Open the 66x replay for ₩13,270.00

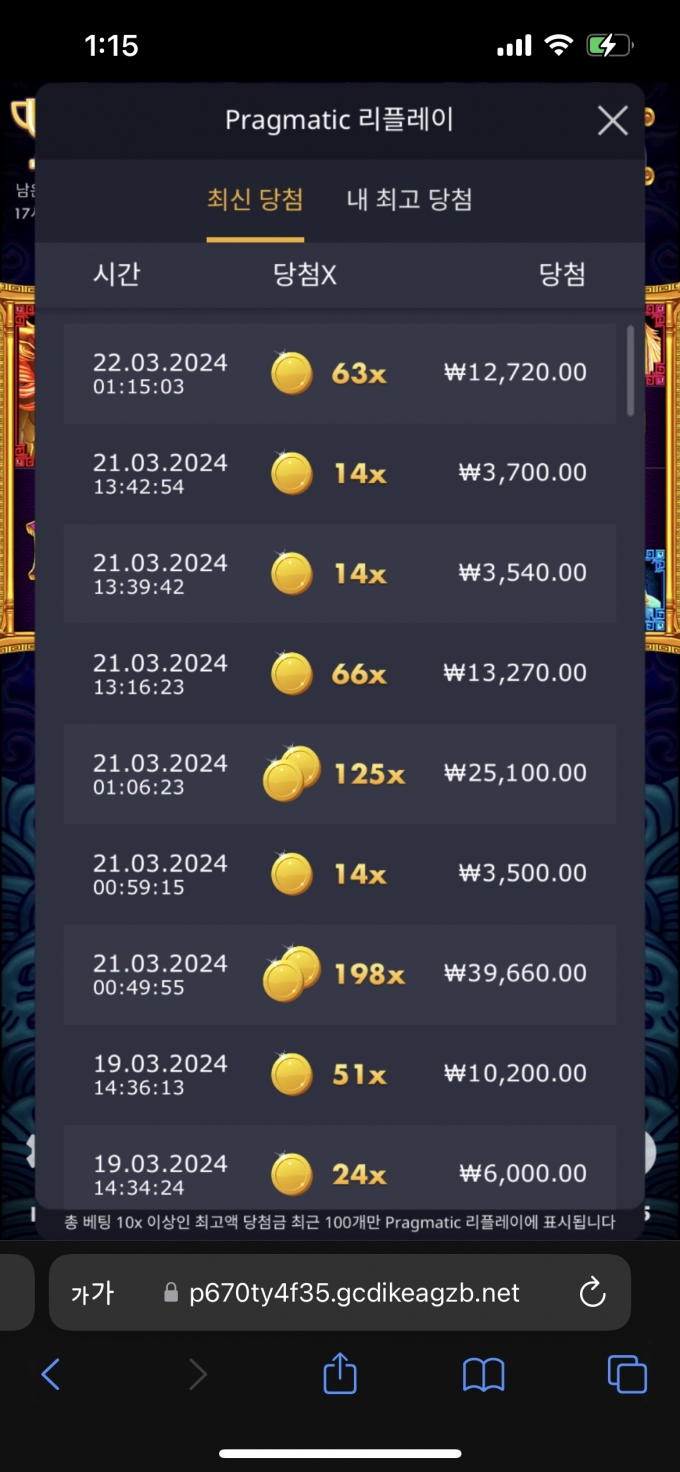coord(340,674)
